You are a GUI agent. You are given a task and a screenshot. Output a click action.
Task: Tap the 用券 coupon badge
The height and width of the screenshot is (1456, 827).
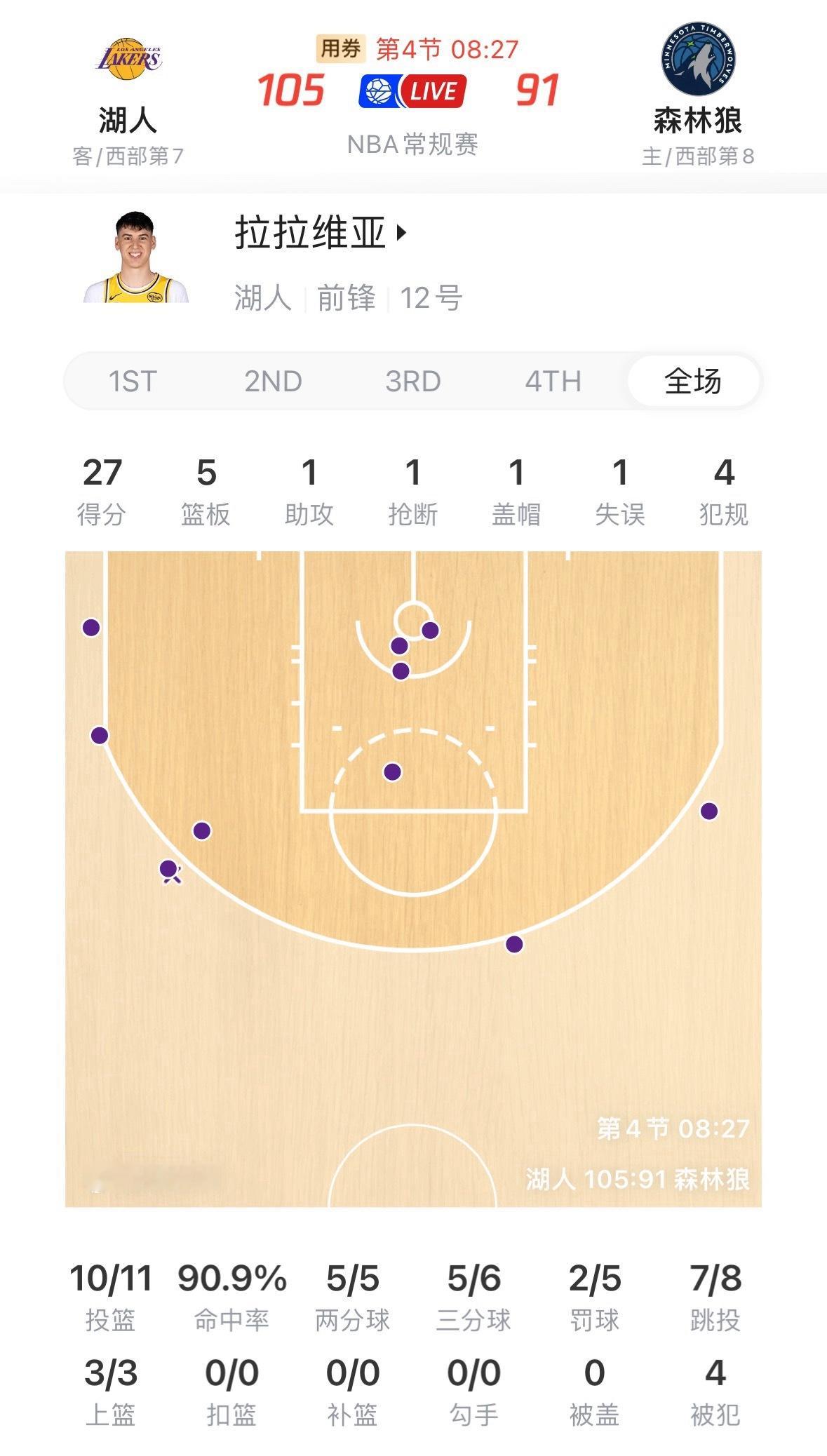340,48
